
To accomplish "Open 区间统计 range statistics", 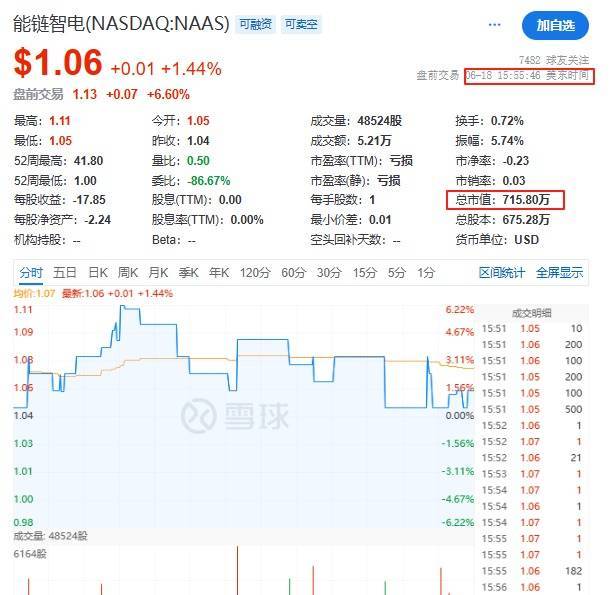I will [x=502, y=272].
